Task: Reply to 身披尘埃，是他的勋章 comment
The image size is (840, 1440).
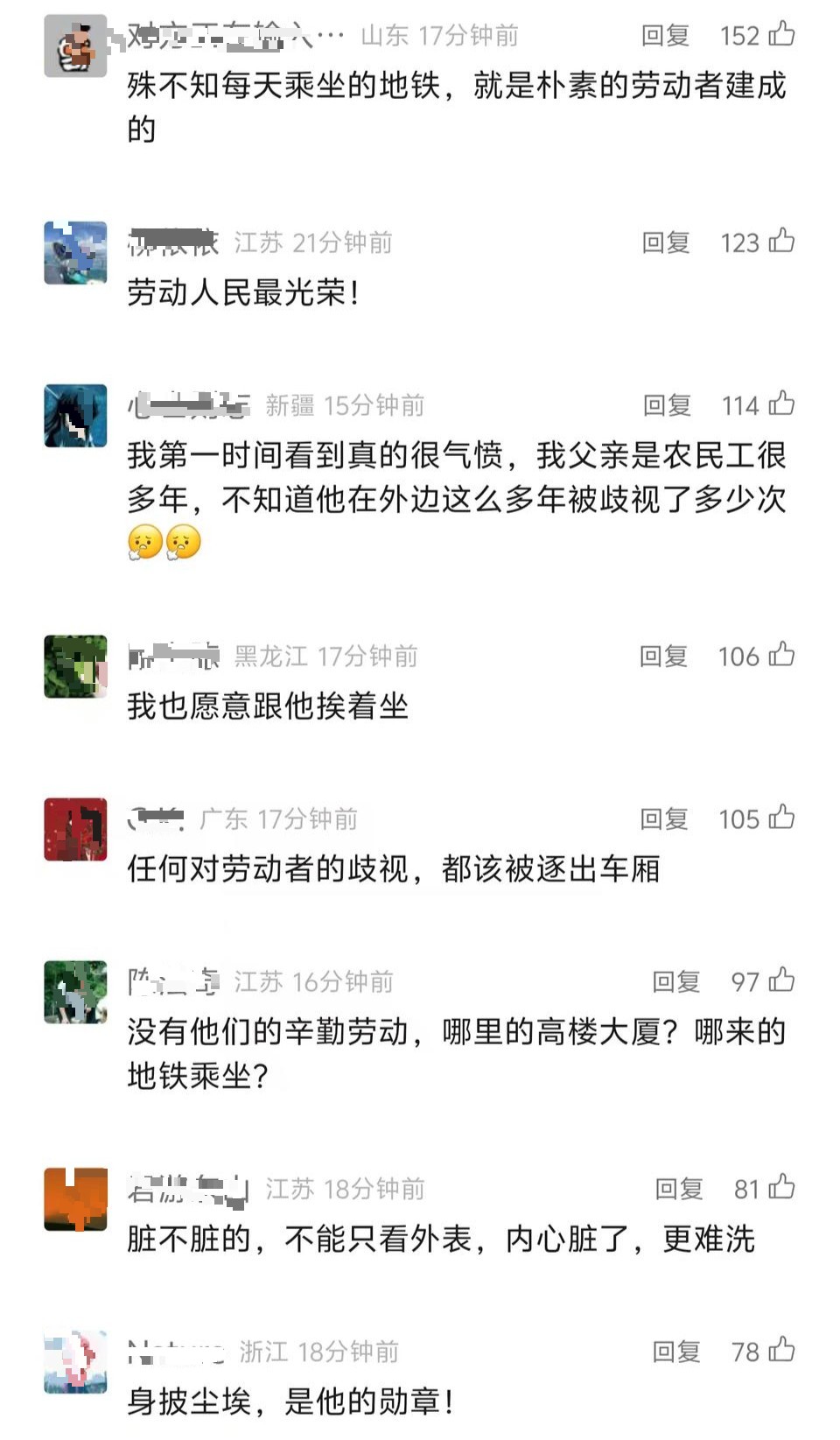Action: [x=676, y=1352]
